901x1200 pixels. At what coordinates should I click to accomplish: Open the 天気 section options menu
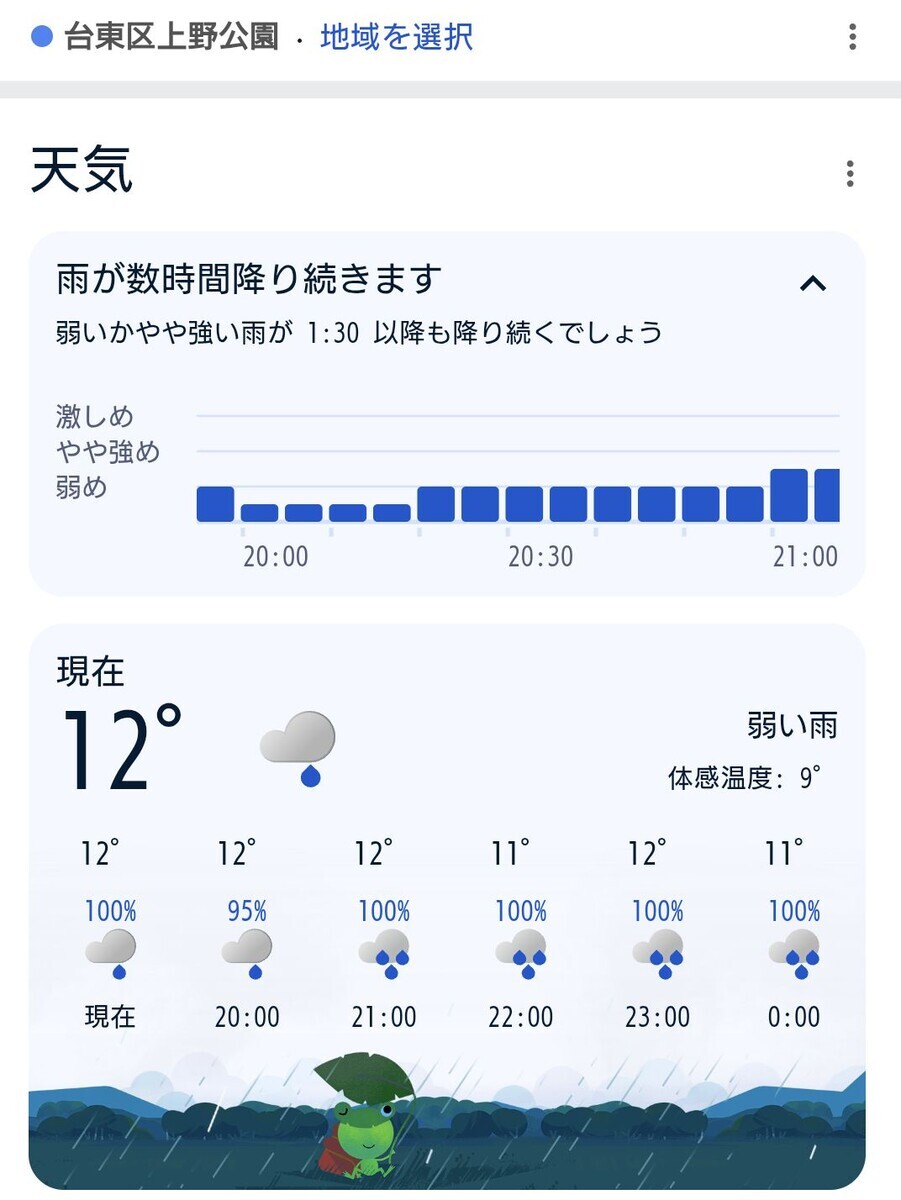click(x=850, y=174)
